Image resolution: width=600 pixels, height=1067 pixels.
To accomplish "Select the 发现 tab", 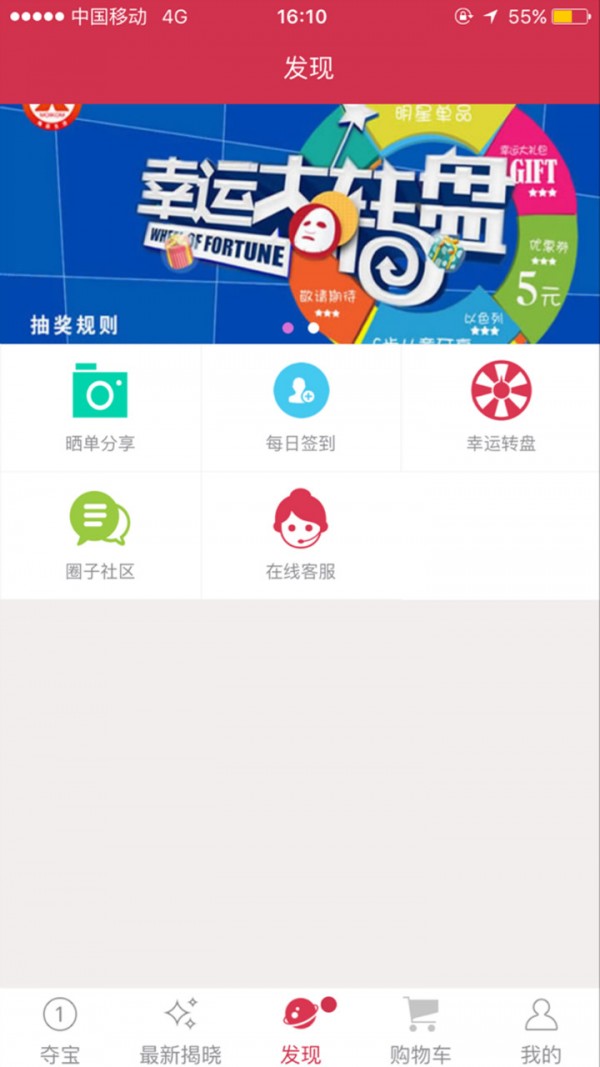I will 301,1030.
